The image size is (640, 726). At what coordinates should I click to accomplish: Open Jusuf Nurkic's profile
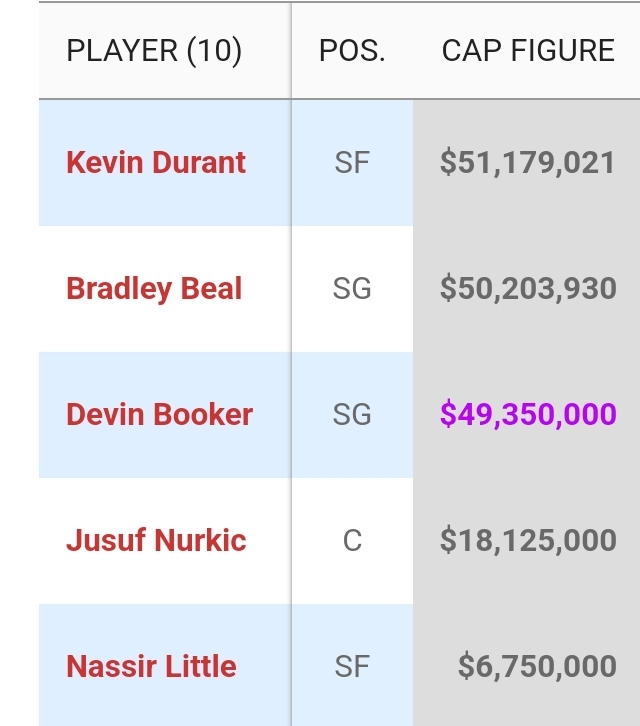[156, 541]
